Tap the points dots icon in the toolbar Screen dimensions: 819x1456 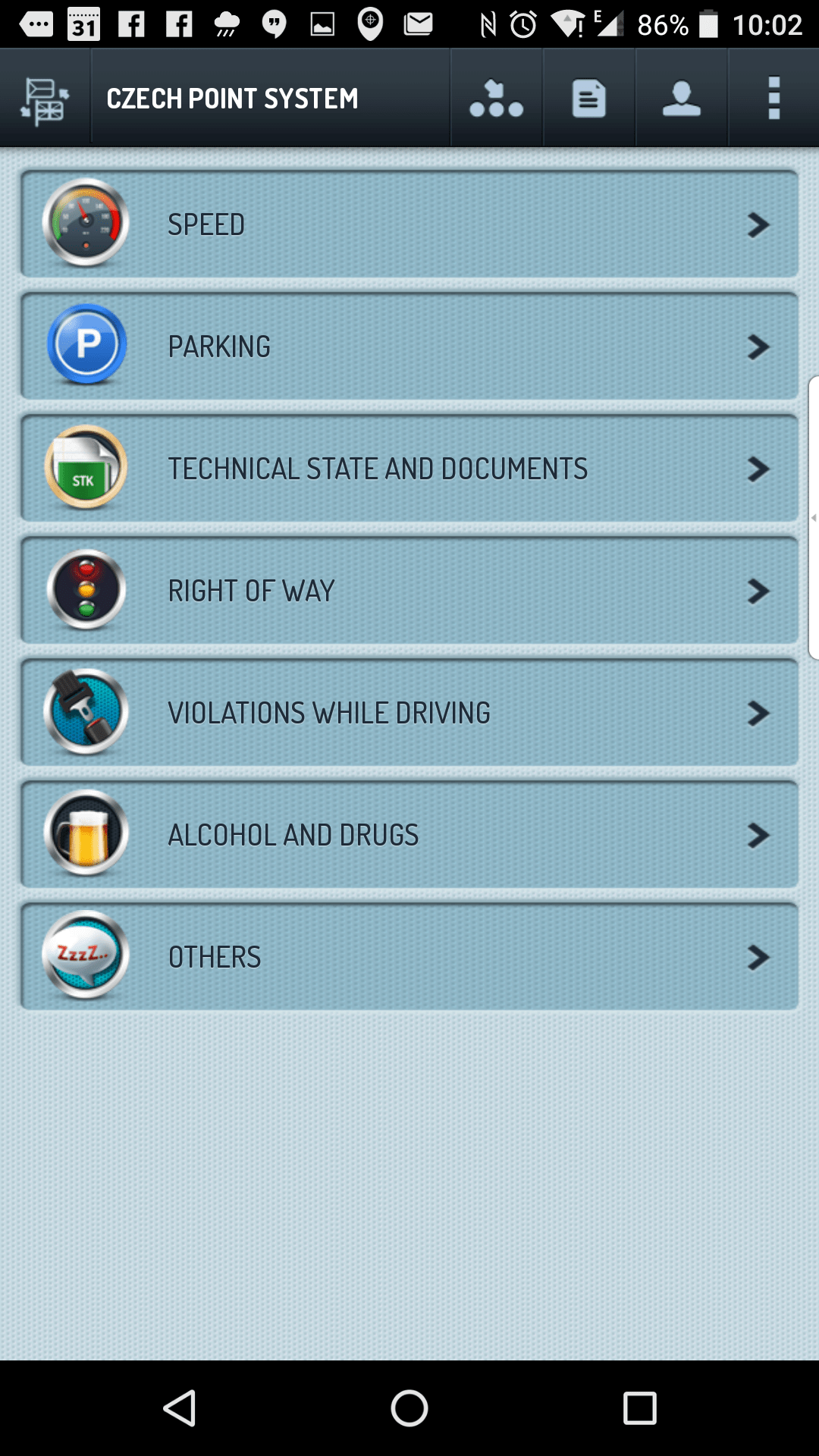click(x=497, y=99)
